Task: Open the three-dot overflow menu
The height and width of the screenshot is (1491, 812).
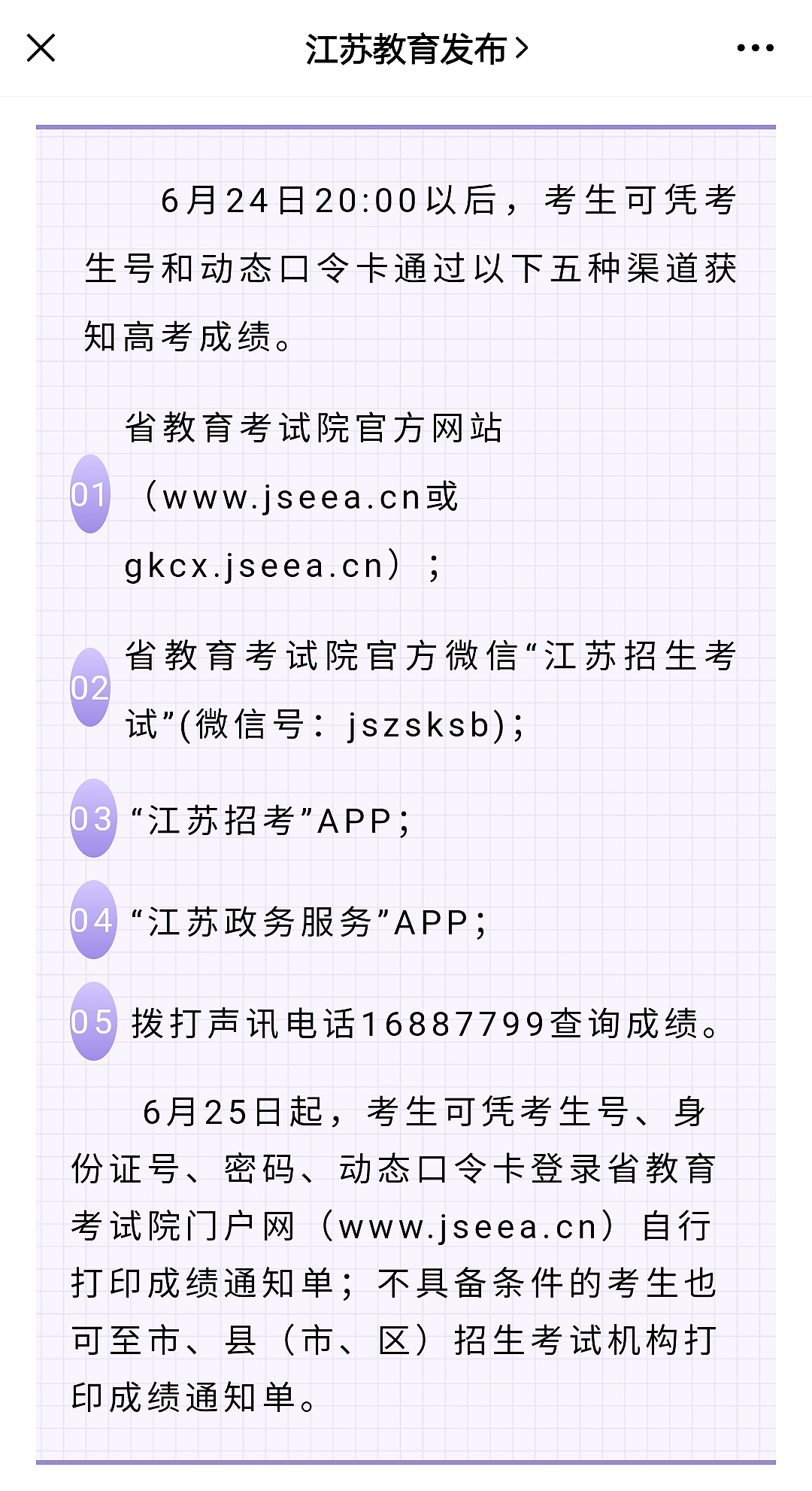Action: click(x=755, y=48)
